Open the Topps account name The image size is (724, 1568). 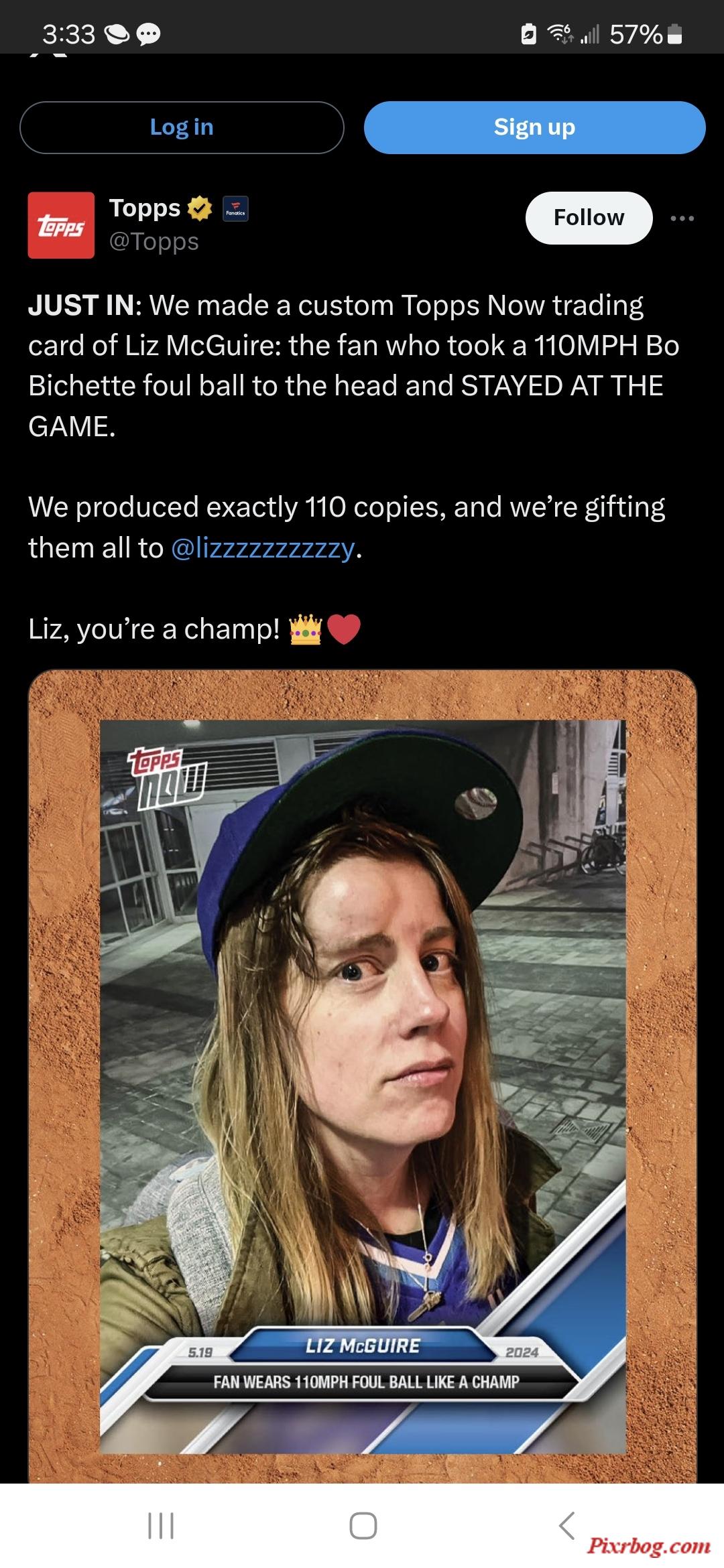point(145,208)
